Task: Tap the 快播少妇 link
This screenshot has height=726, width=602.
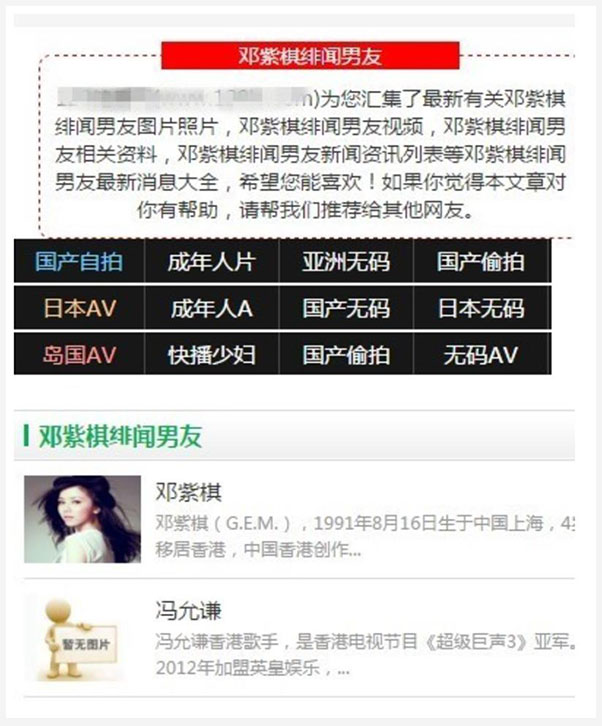Action: 211,354
